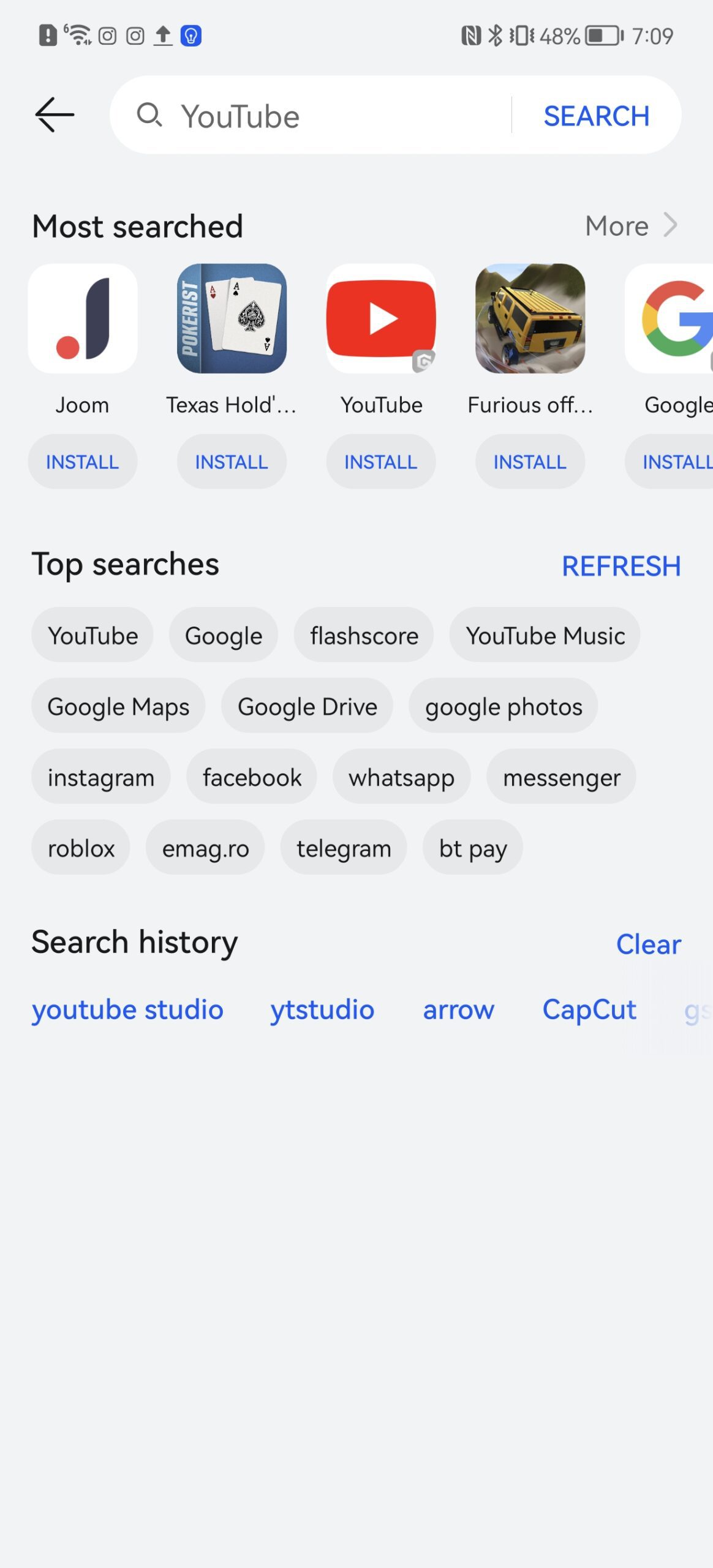Viewport: 713px width, 1568px height.
Task: Refresh the top searches
Action: (621, 566)
